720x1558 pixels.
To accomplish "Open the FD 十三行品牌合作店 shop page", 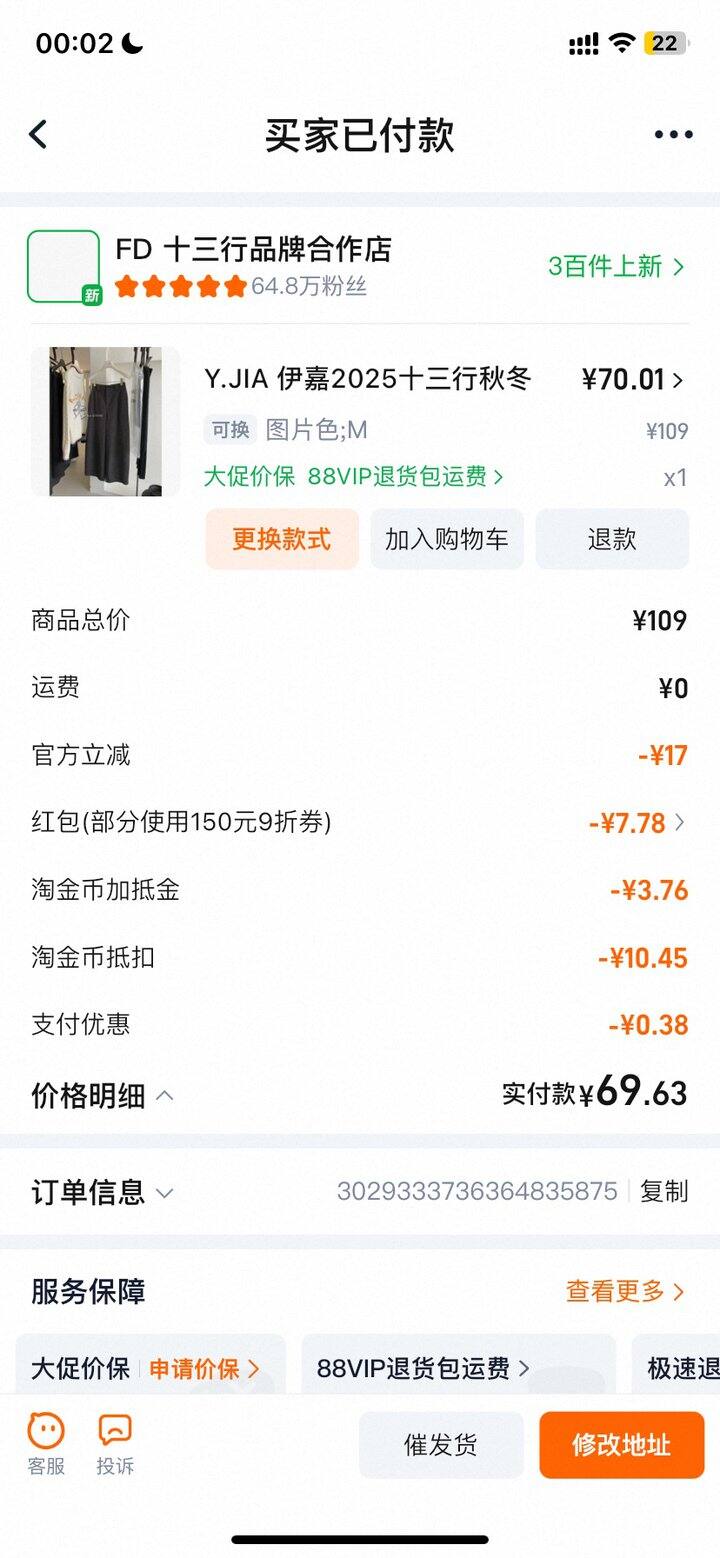I will [253, 249].
